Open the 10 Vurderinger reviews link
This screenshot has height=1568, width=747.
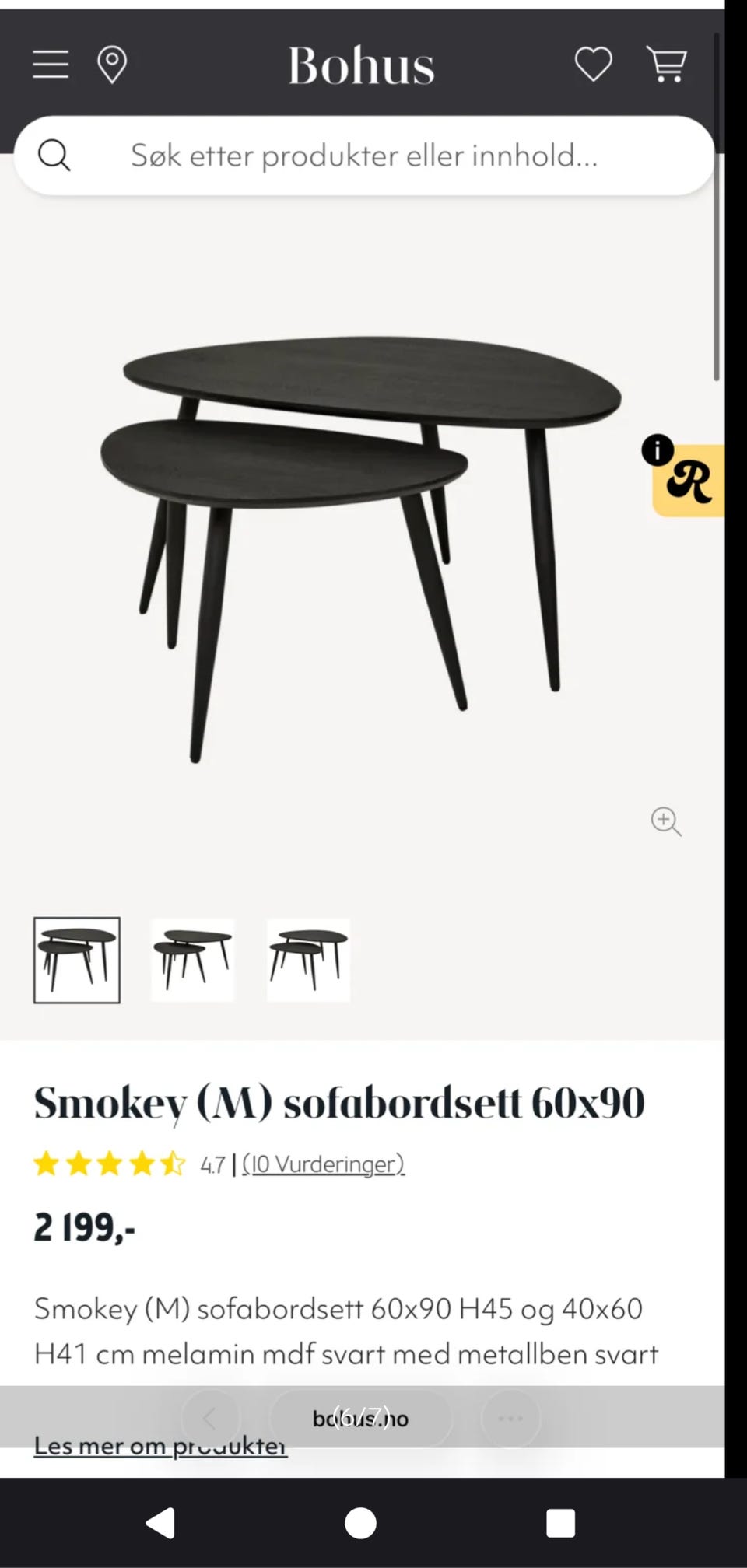[324, 1164]
